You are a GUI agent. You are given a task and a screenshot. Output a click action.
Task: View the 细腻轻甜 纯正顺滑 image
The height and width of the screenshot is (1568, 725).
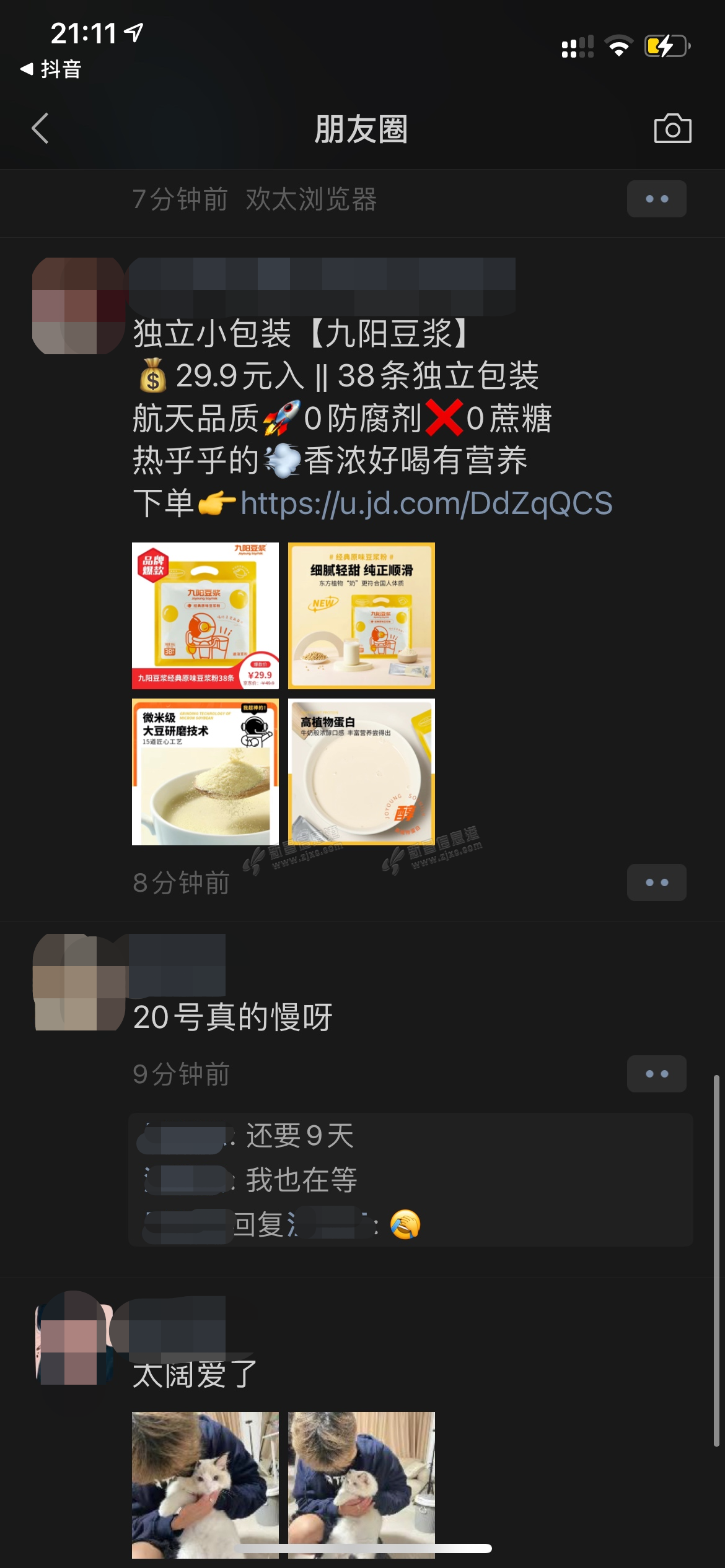(361, 616)
